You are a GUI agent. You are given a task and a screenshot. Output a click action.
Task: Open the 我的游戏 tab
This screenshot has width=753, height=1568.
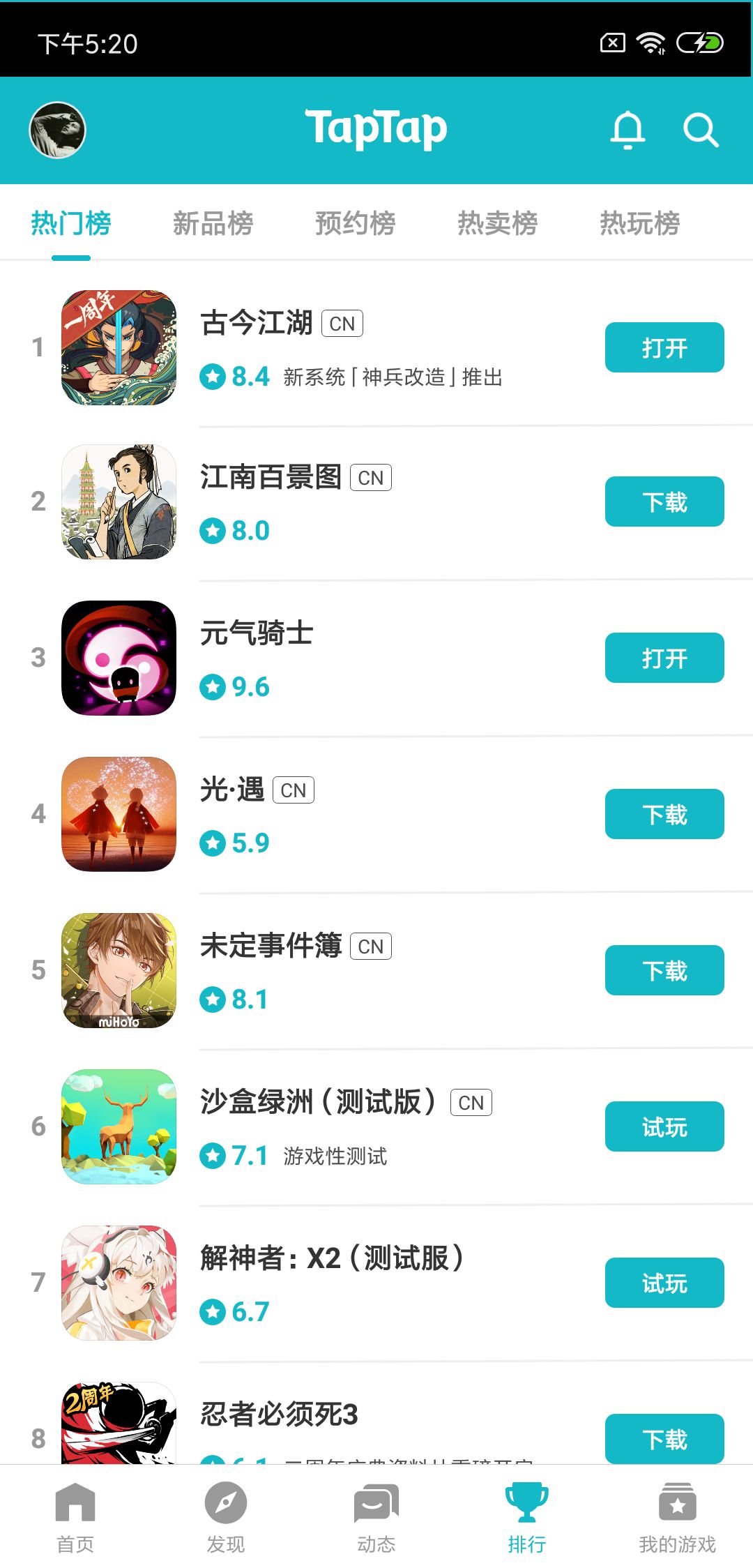tap(677, 1518)
